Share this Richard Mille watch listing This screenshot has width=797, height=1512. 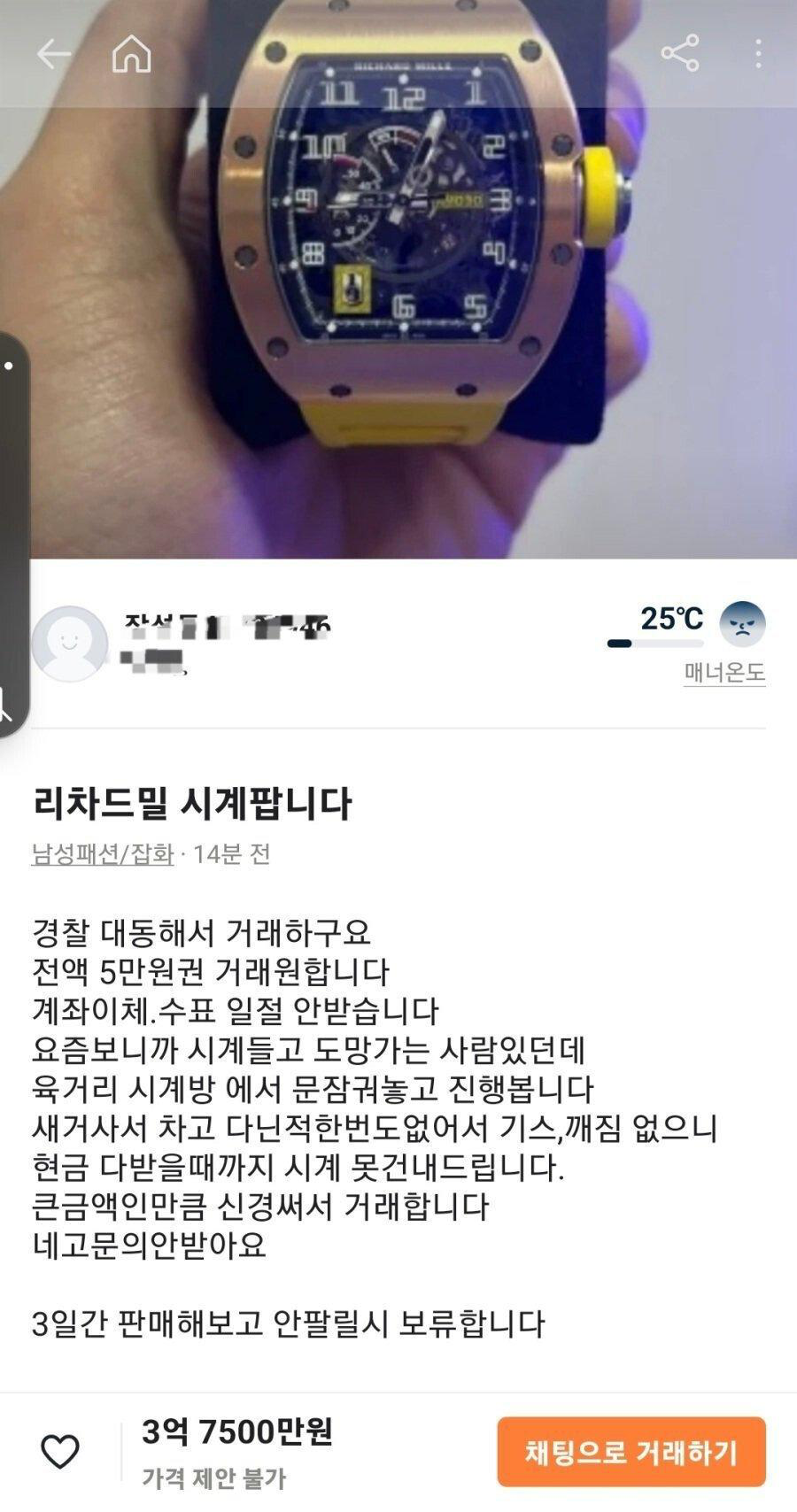(x=679, y=54)
